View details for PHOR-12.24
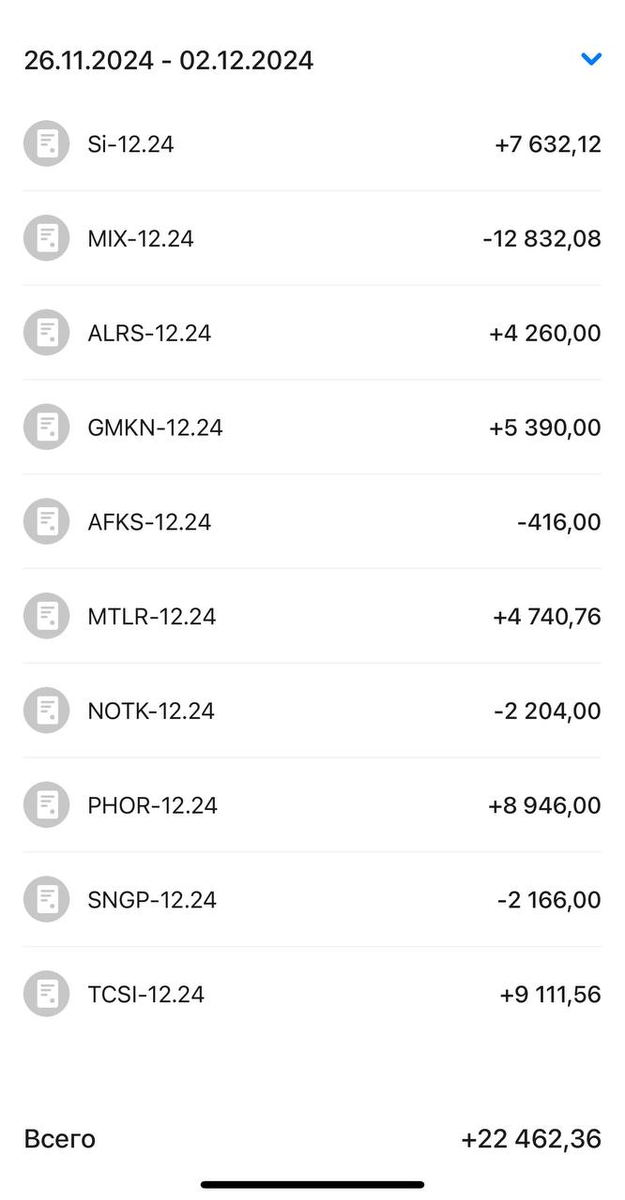This screenshot has width=625, height=1200. (312, 806)
